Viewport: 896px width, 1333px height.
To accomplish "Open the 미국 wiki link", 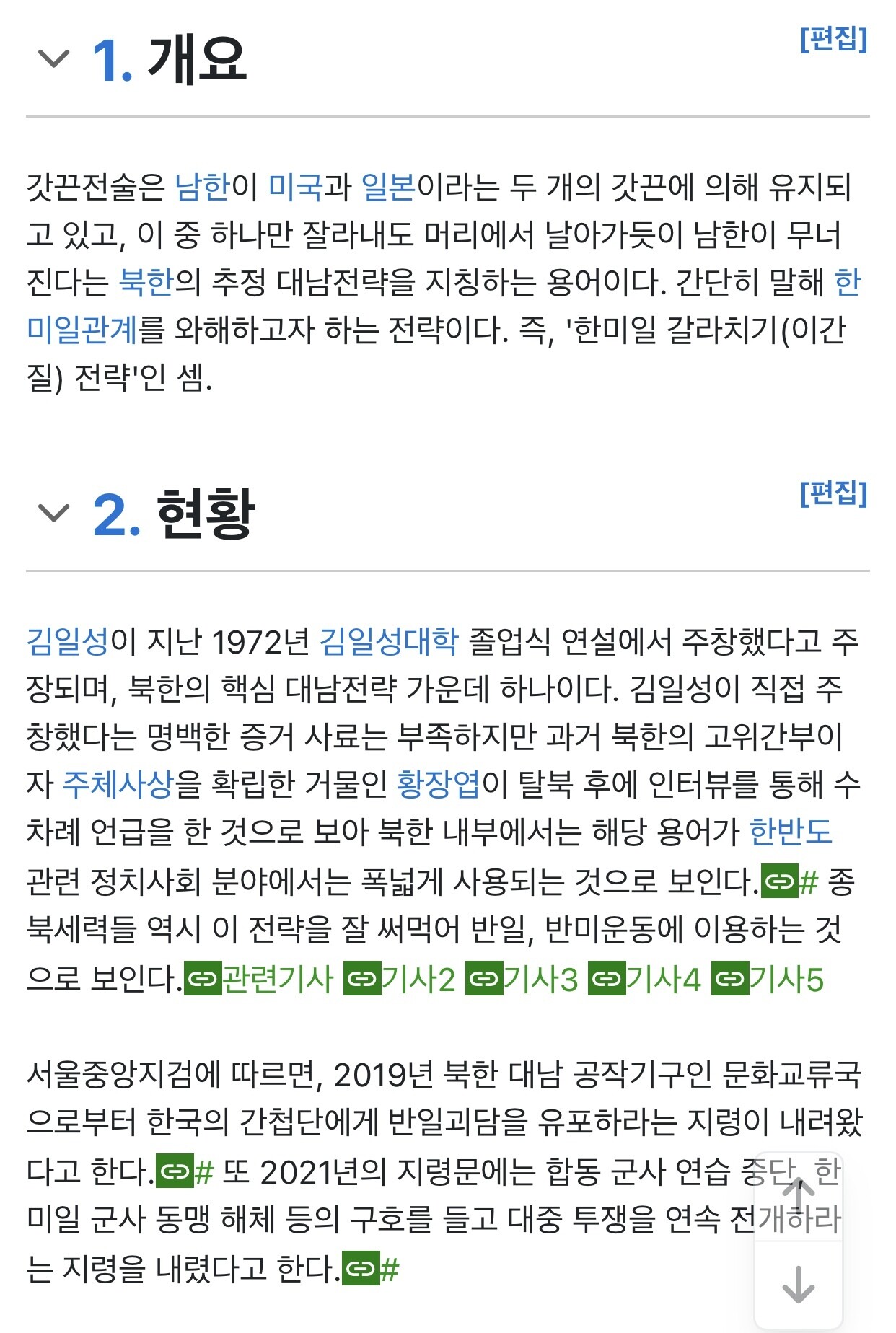I will coord(295,187).
